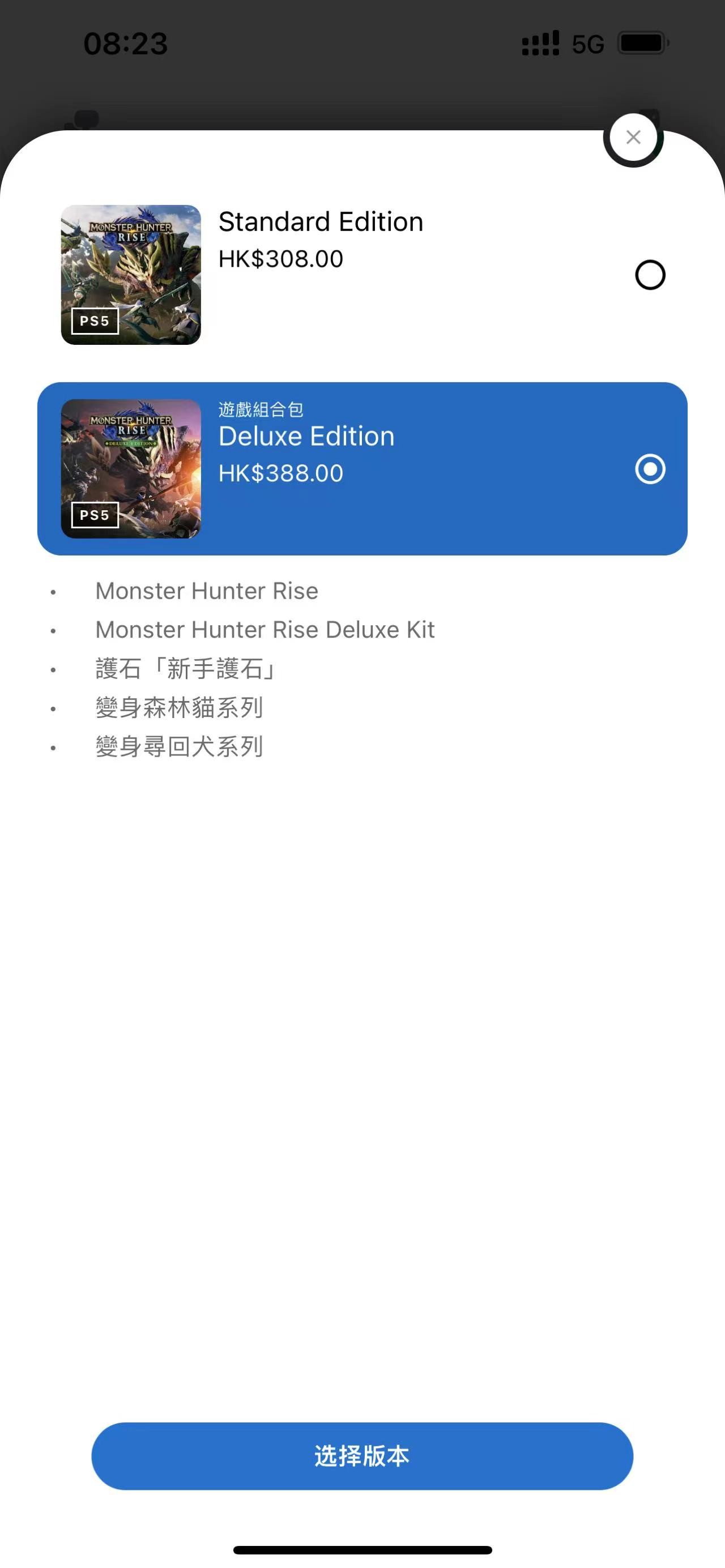Viewport: 725px width, 1568px height.
Task: Close the edition selection sheet
Action: pyautogui.click(x=633, y=138)
